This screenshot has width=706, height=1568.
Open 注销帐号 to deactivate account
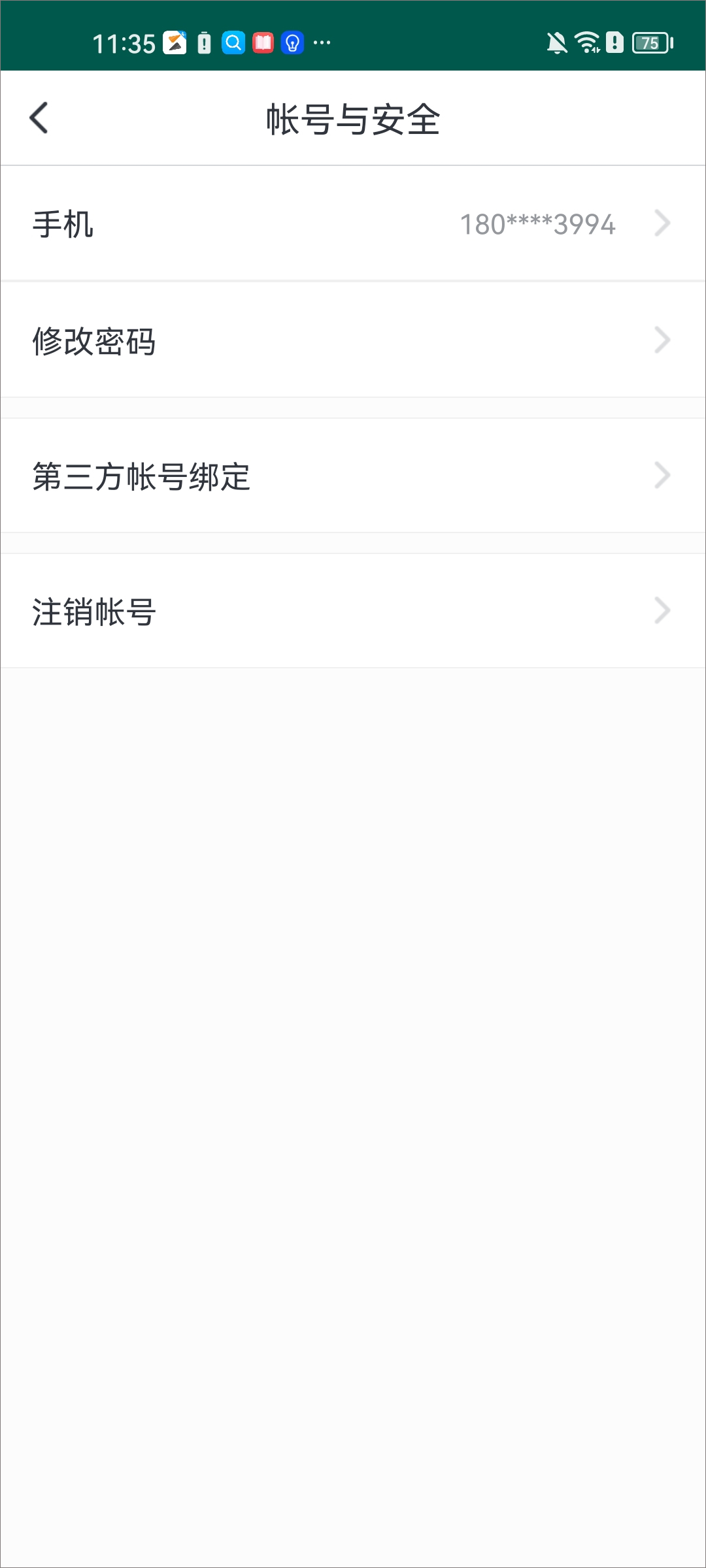click(x=95, y=610)
